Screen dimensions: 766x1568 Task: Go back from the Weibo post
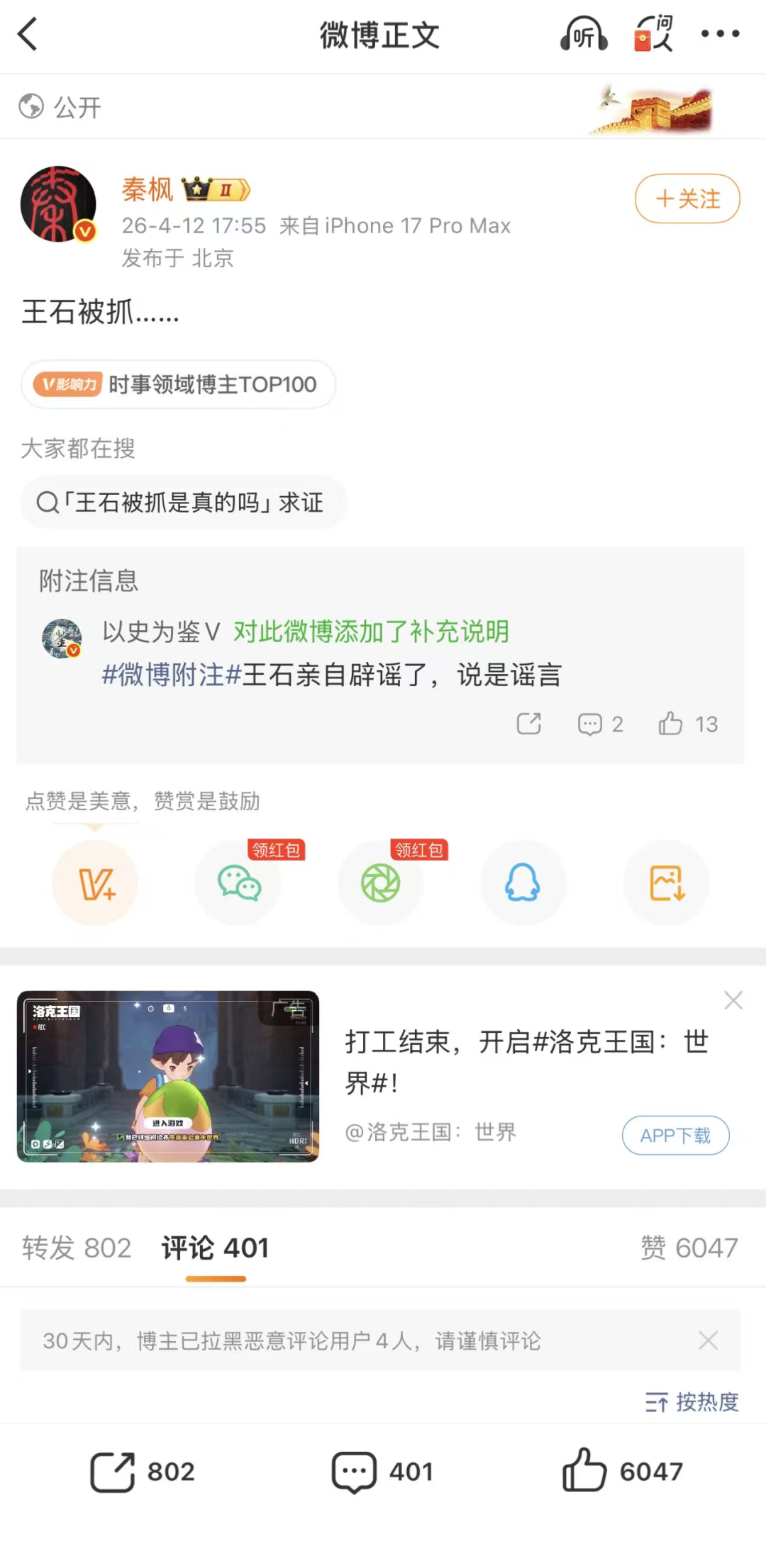click(28, 34)
